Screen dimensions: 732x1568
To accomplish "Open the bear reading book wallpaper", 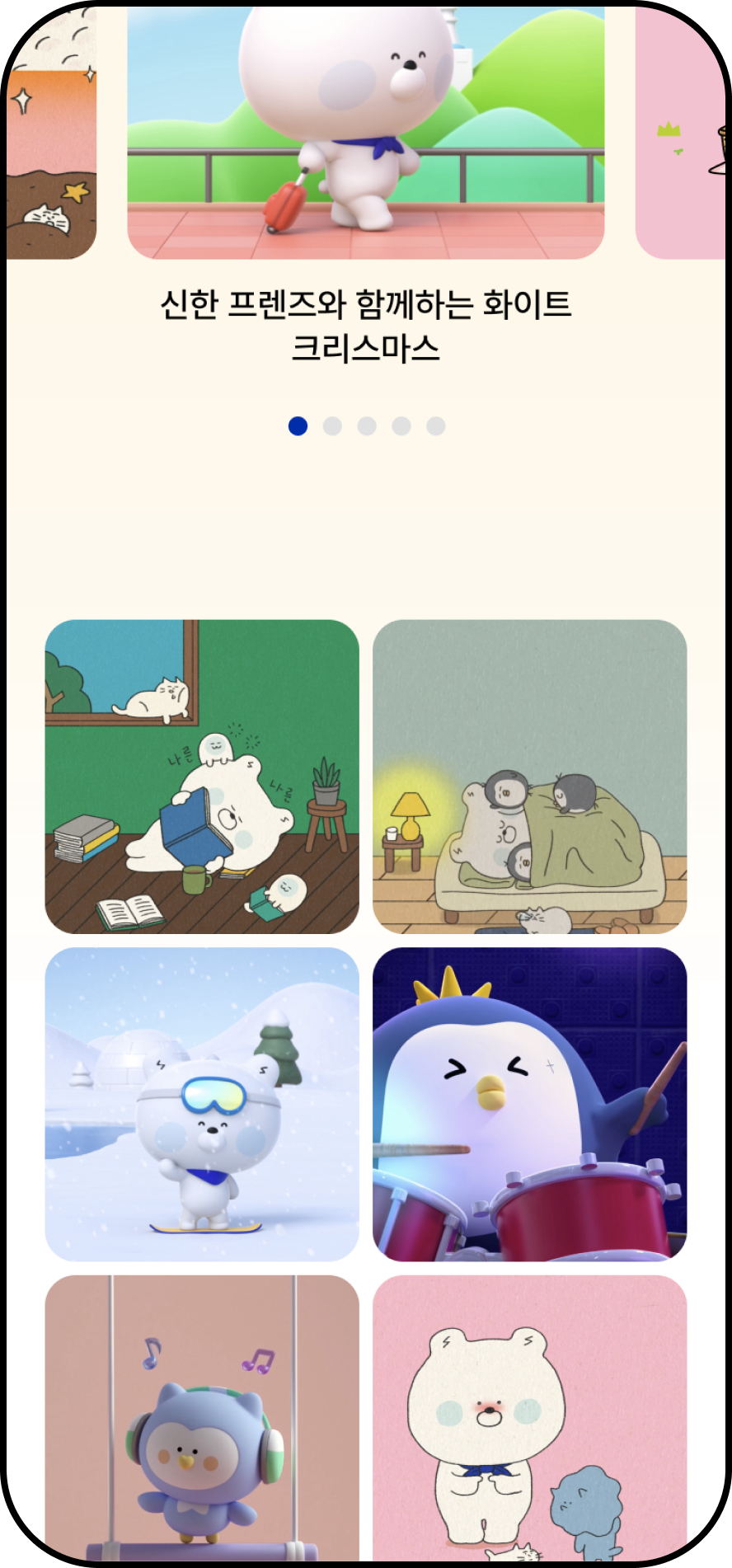I will click(x=202, y=776).
